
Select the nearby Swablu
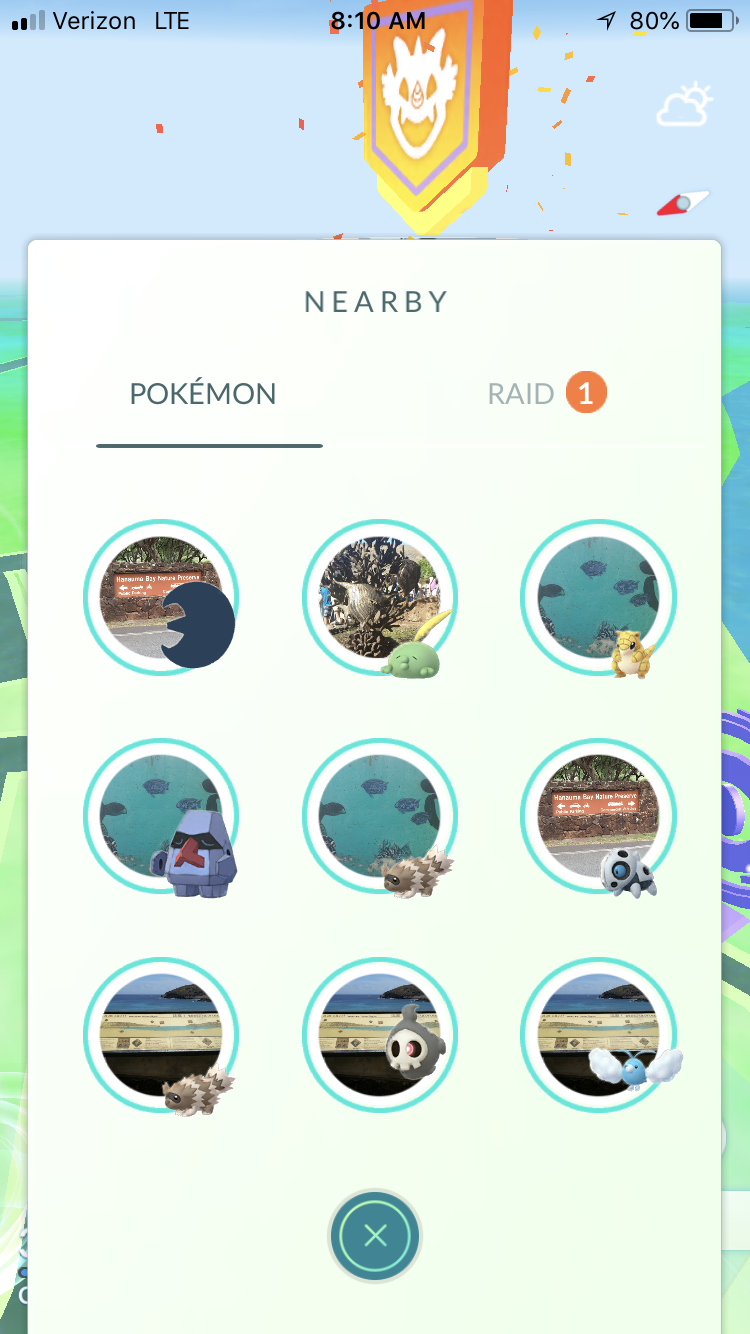point(598,1036)
